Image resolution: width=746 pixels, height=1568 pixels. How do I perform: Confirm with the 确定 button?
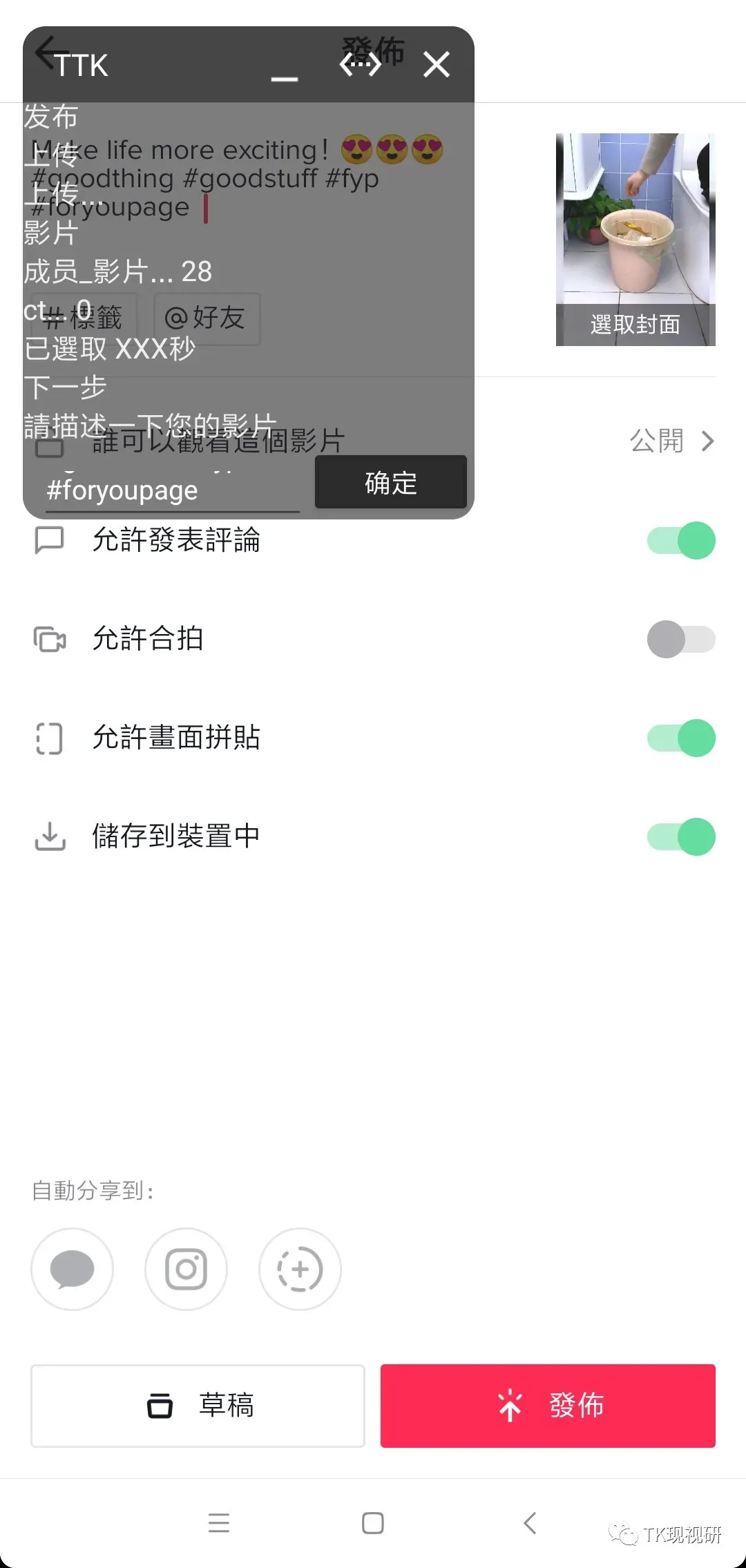[390, 482]
